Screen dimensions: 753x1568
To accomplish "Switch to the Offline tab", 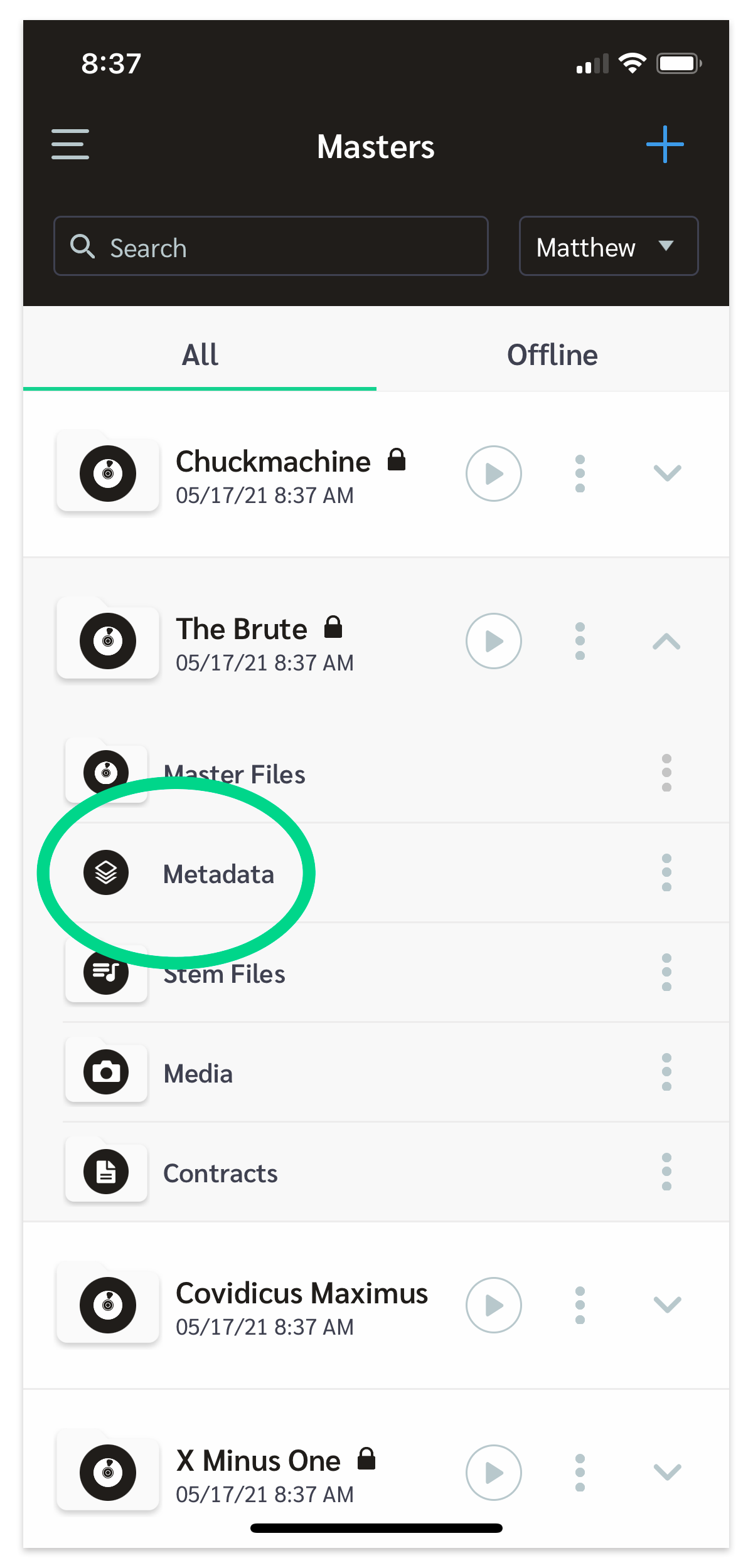I will coord(552,355).
